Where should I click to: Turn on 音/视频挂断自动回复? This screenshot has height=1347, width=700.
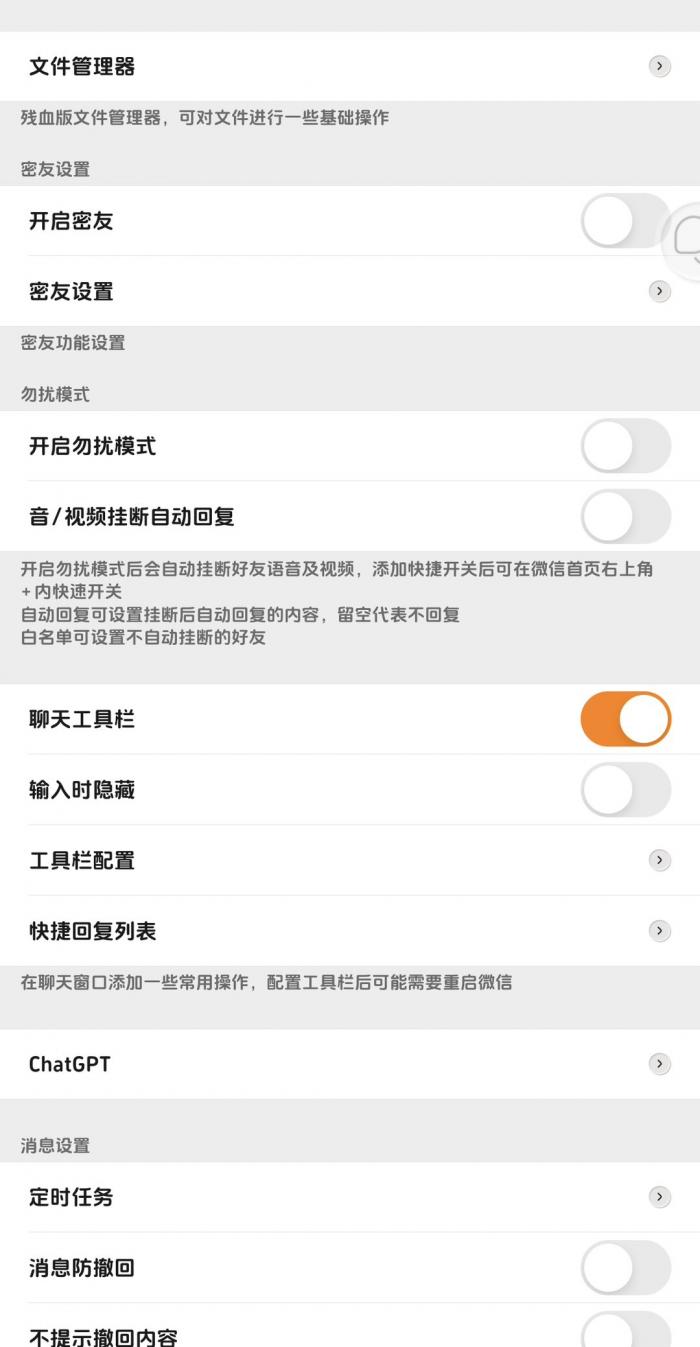click(625, 516)
